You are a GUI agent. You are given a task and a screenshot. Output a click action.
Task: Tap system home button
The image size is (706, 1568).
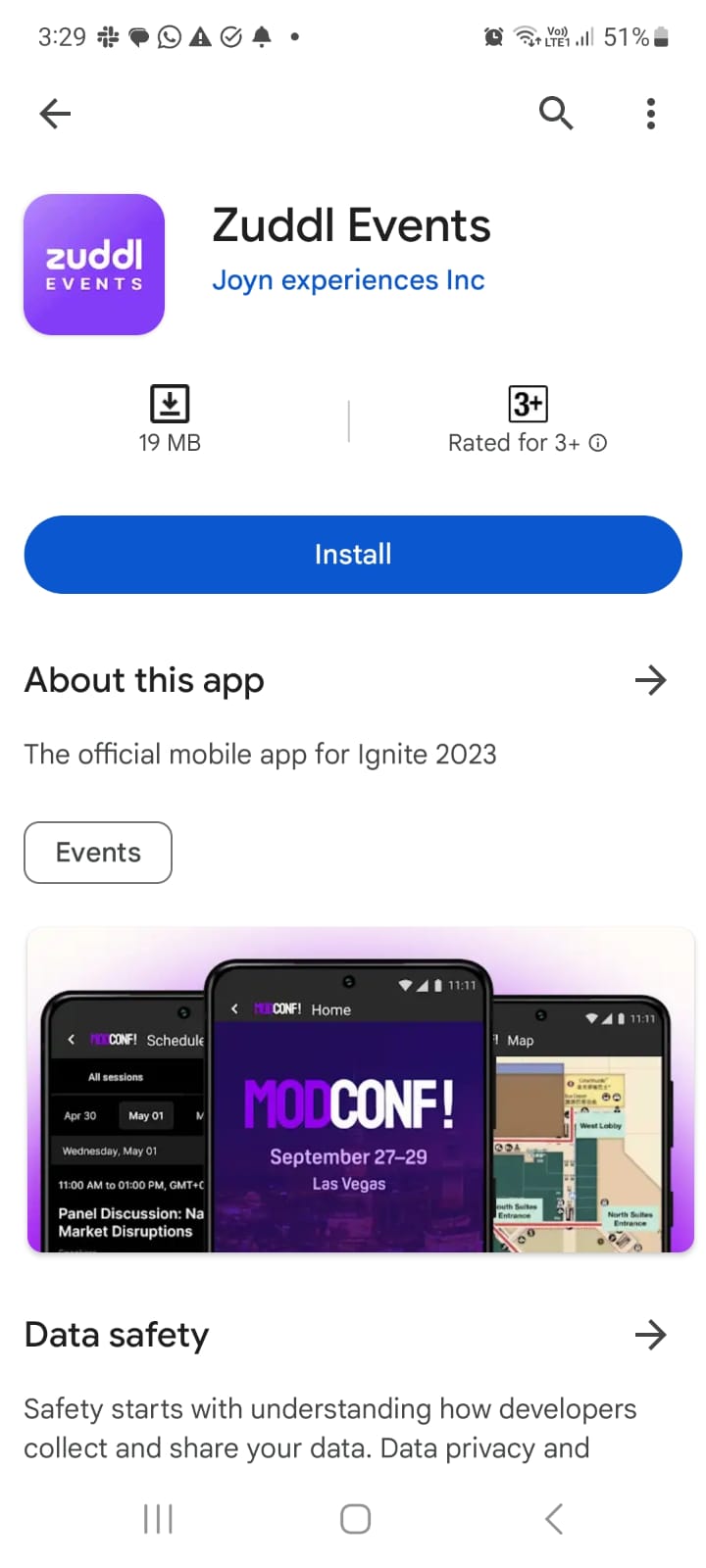tap(355, 1519)
